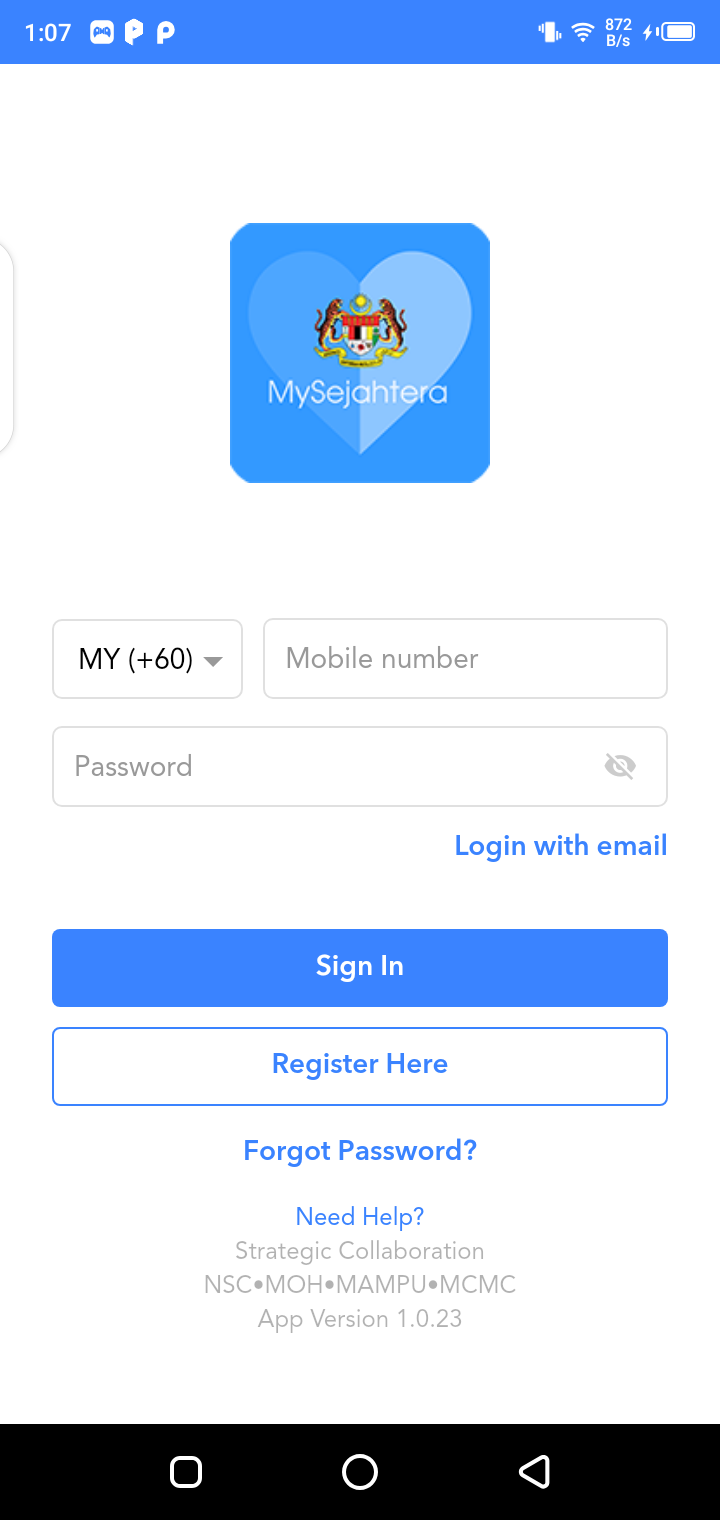Image resolution: width=720 pixels, height=1520 pixels.
Task: Tap the Sign In button
Action: point(360,967)
